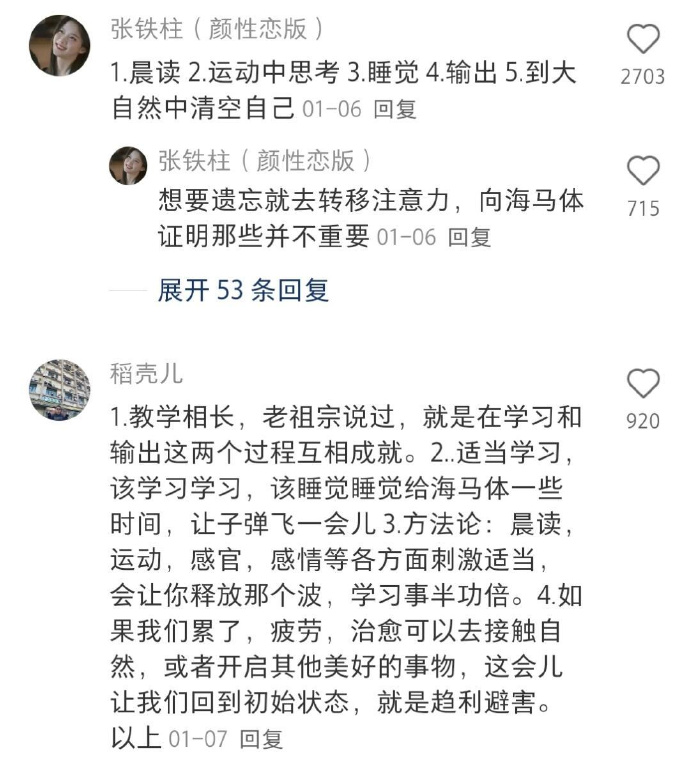Reply to 稻壳儿's comment dated 01-07
Viewport: 690px width, 765px height.
[262, 739]
